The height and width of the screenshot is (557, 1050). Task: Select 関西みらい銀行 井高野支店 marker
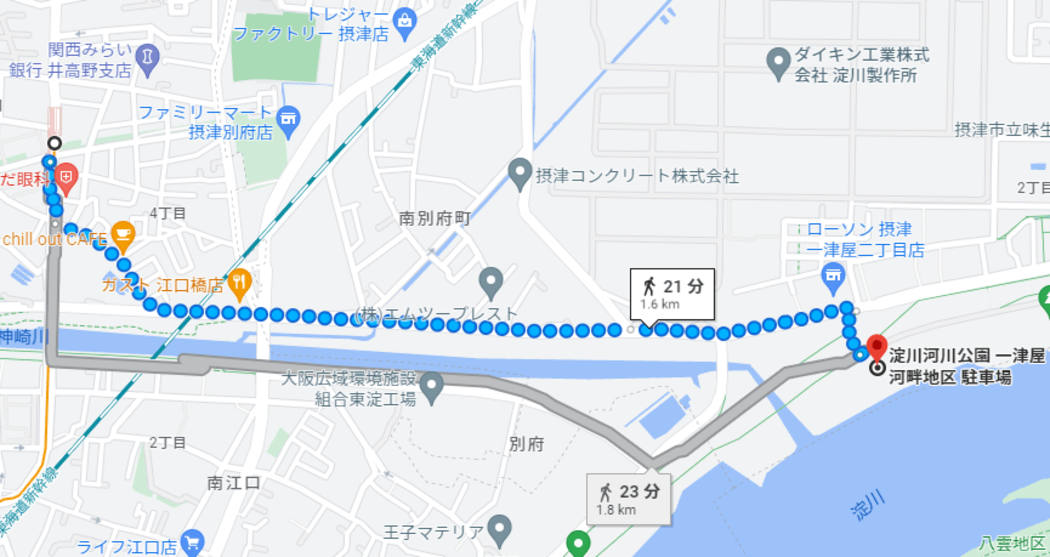point(148,56)
